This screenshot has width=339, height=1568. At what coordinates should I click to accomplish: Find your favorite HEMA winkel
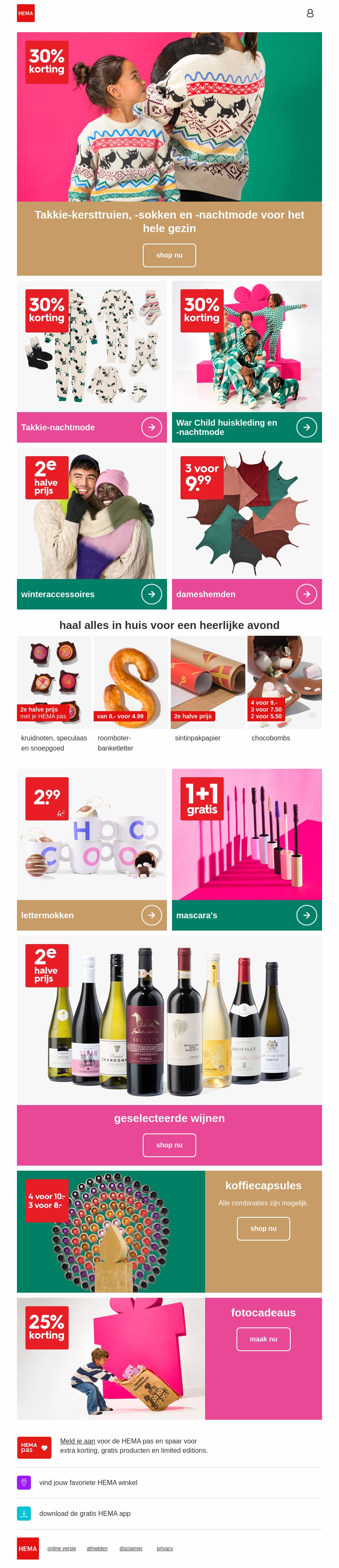(x=88, y=1482)
